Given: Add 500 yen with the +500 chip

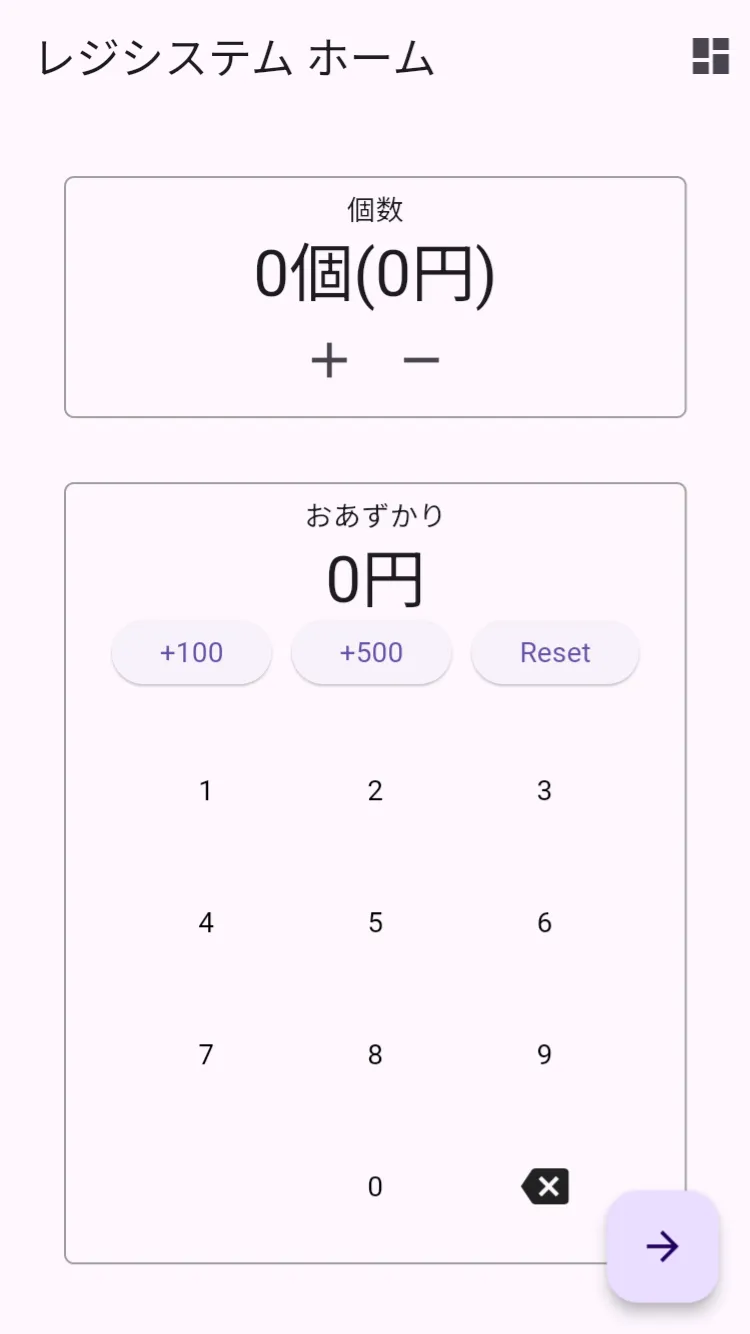Looking at the screenshot, I should point(371,653).
